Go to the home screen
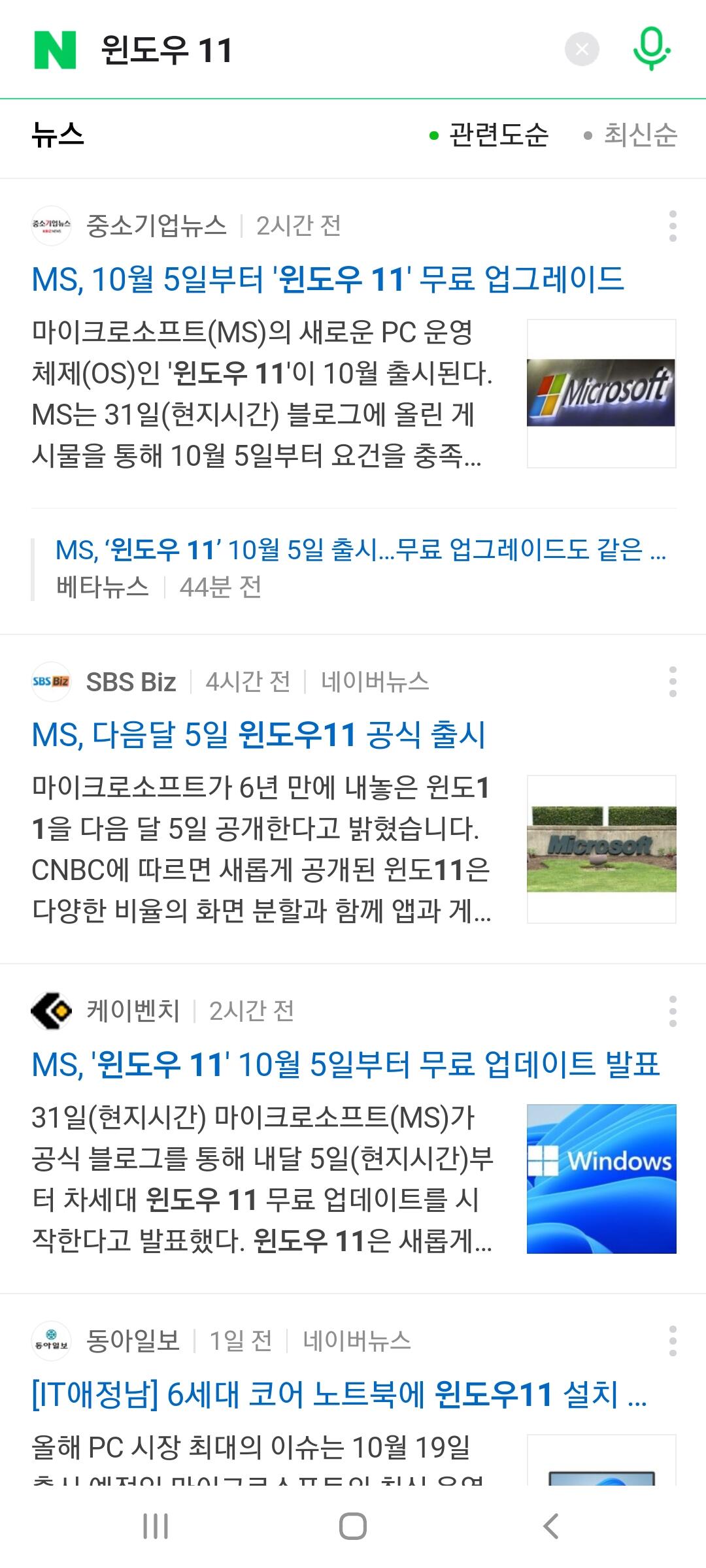This screenshot has width=706, height=1568. [353, 1526]
